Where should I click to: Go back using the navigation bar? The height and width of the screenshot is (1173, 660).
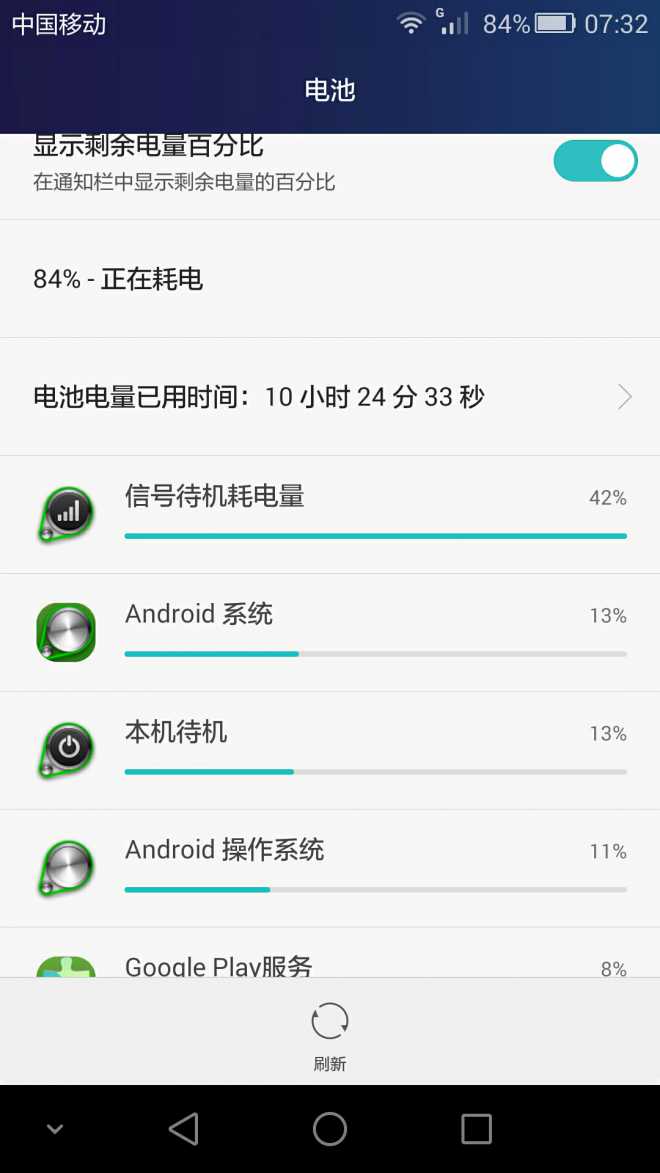pos(183,1128)
